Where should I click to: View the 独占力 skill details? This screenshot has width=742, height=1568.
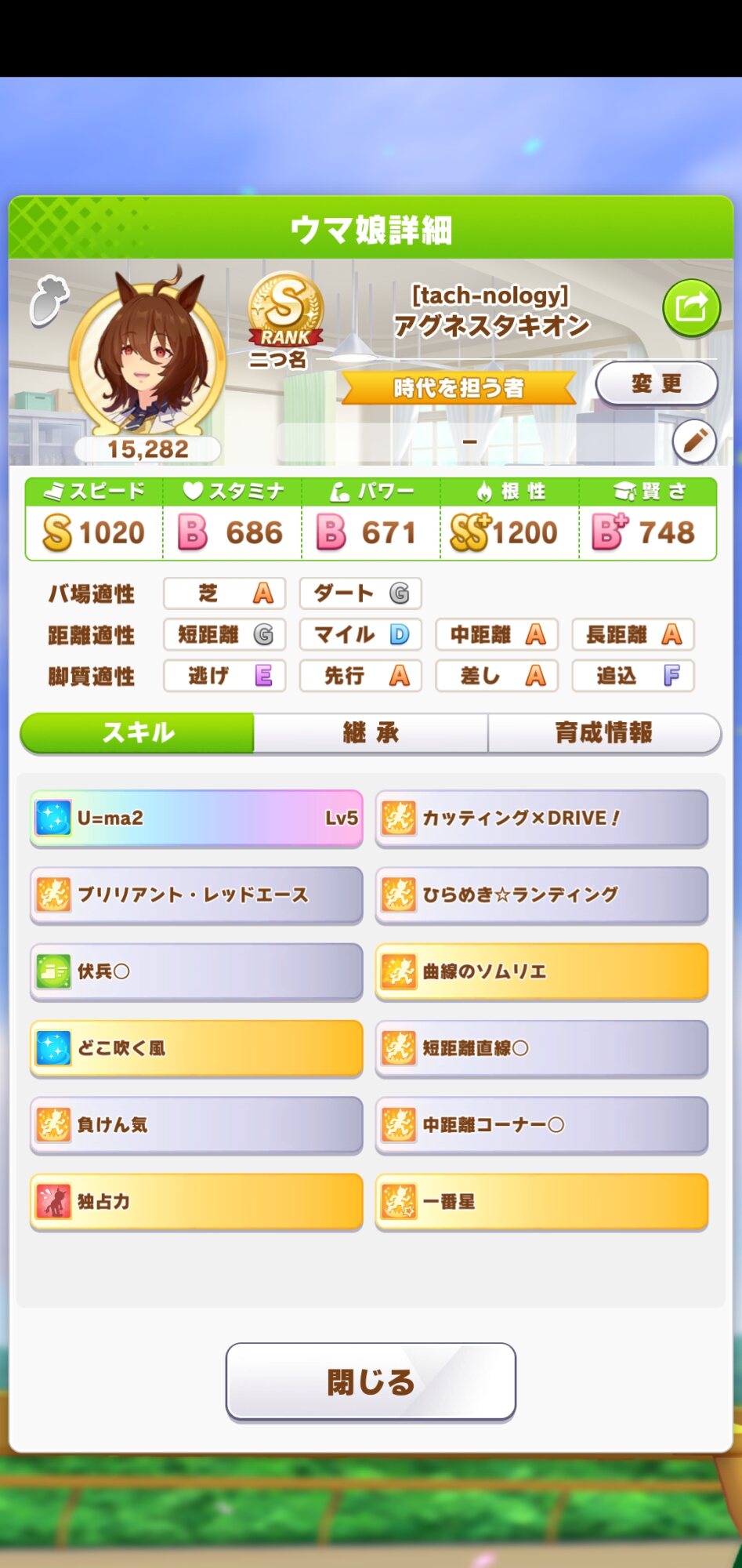(196, 1201)
